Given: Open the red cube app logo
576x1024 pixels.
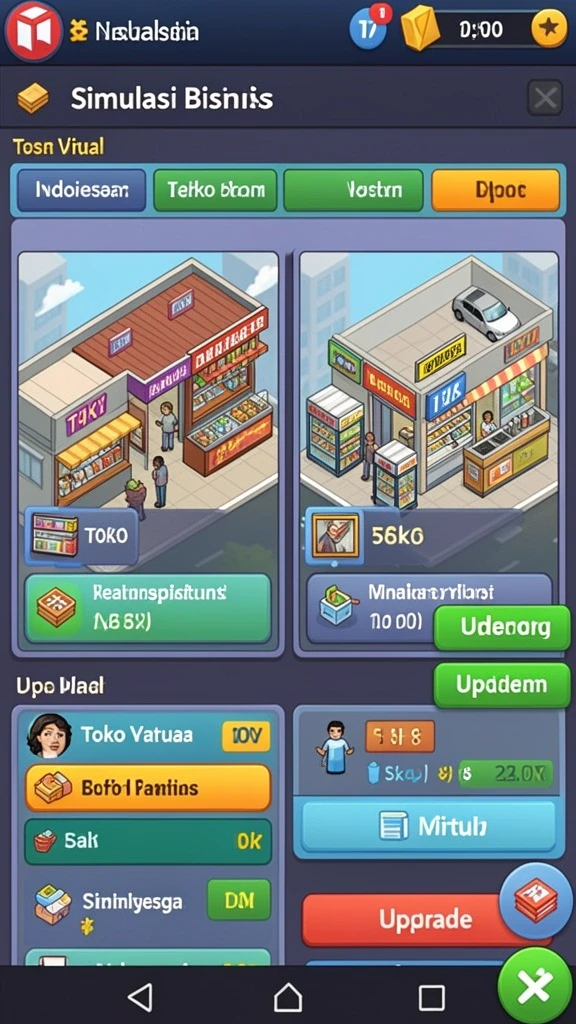Looking at the screenshot, I should tap(34, 31).
